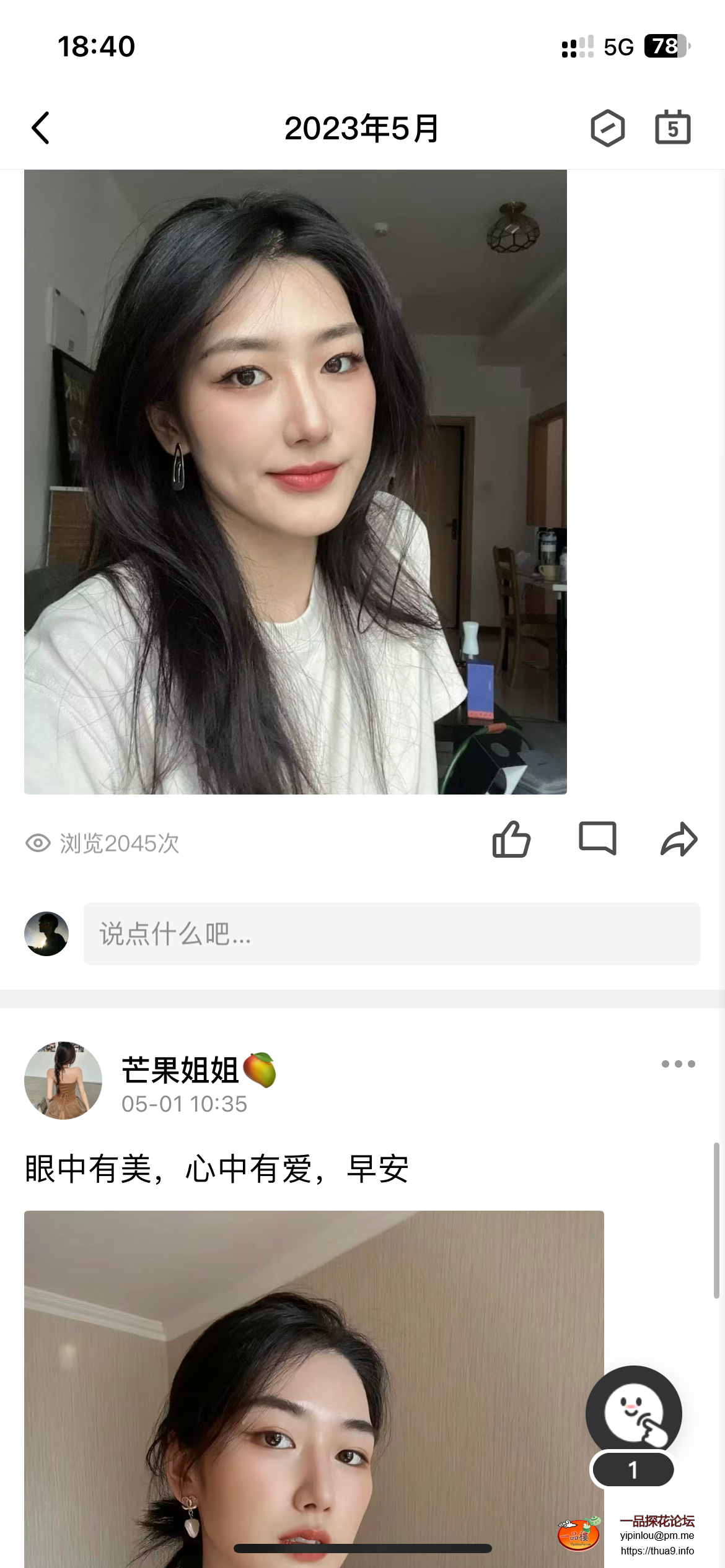This screenshot has height=1568, width=725.
Task: Like the post with 2045 views
Action: coord(511,840)
